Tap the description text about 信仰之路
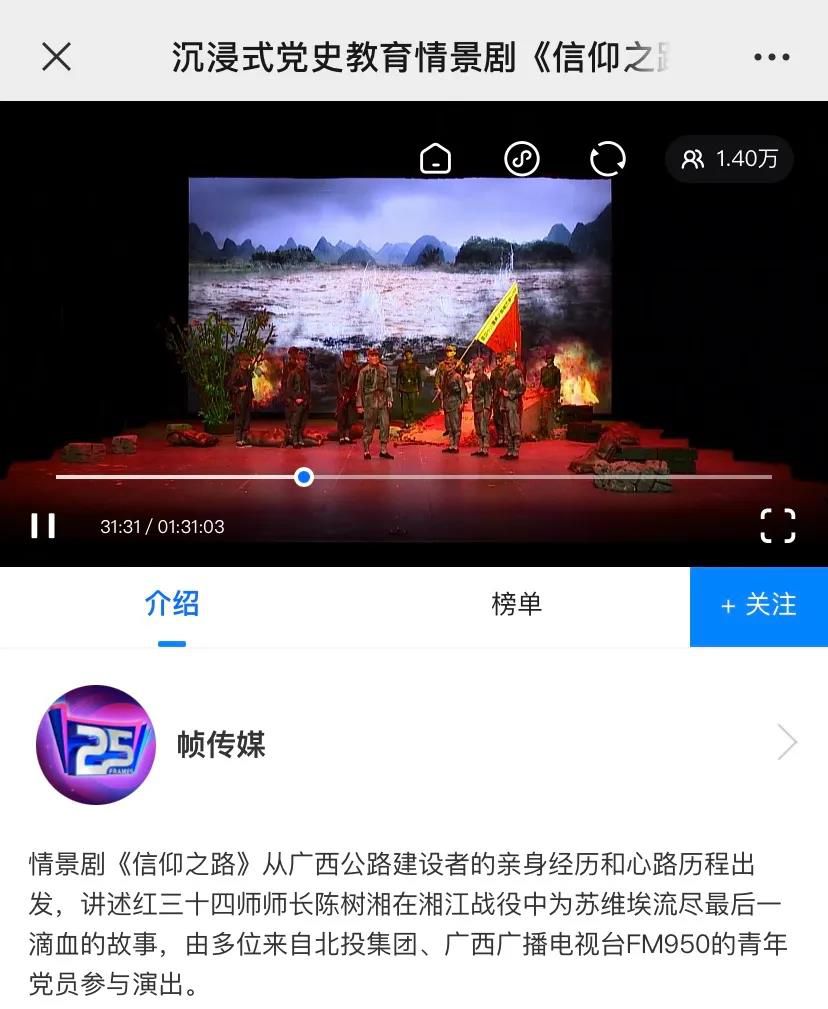The height and width of the screenshot is (1009, 828). pos(414,903)
